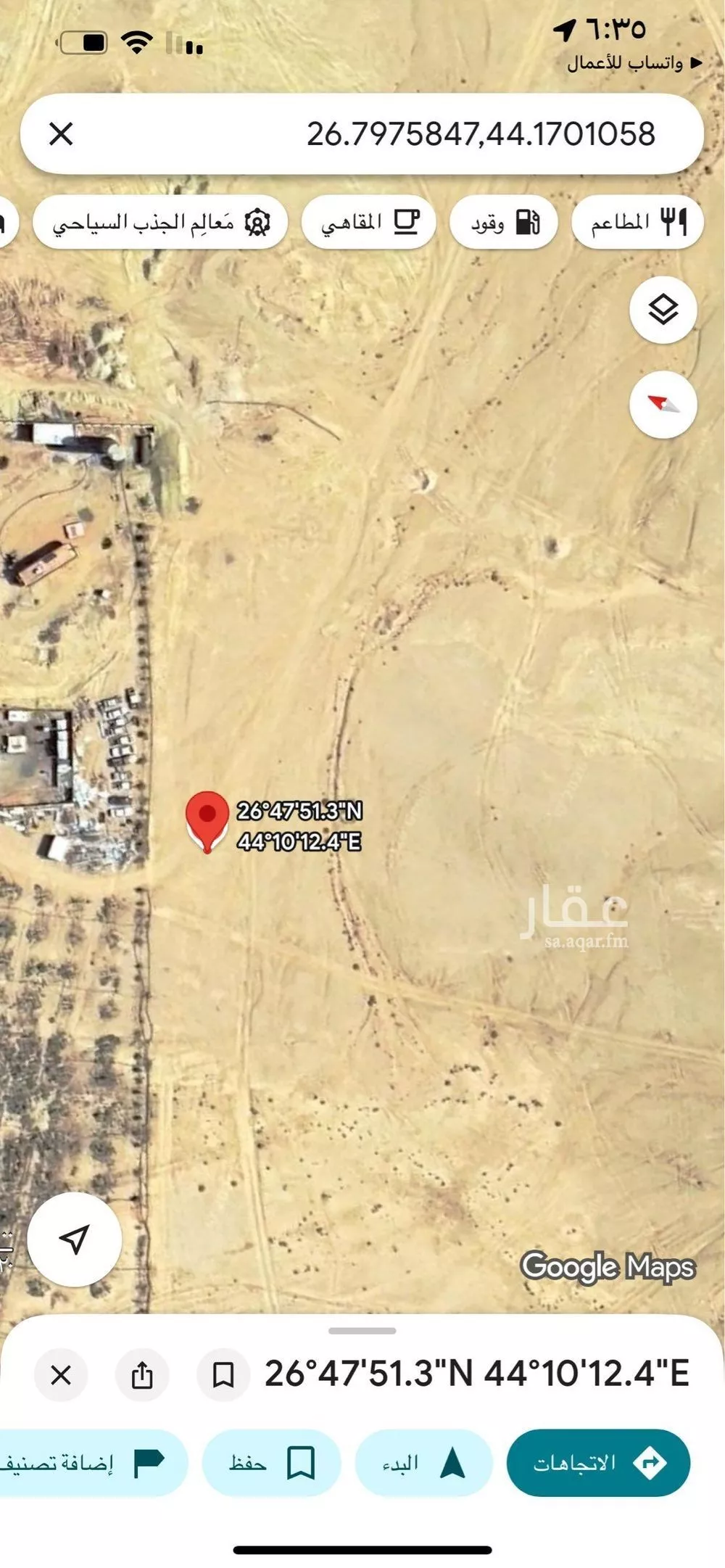Enable البدء navigation mode
This screenshot has width=725, height=1568.
(x=424, y=1463)
